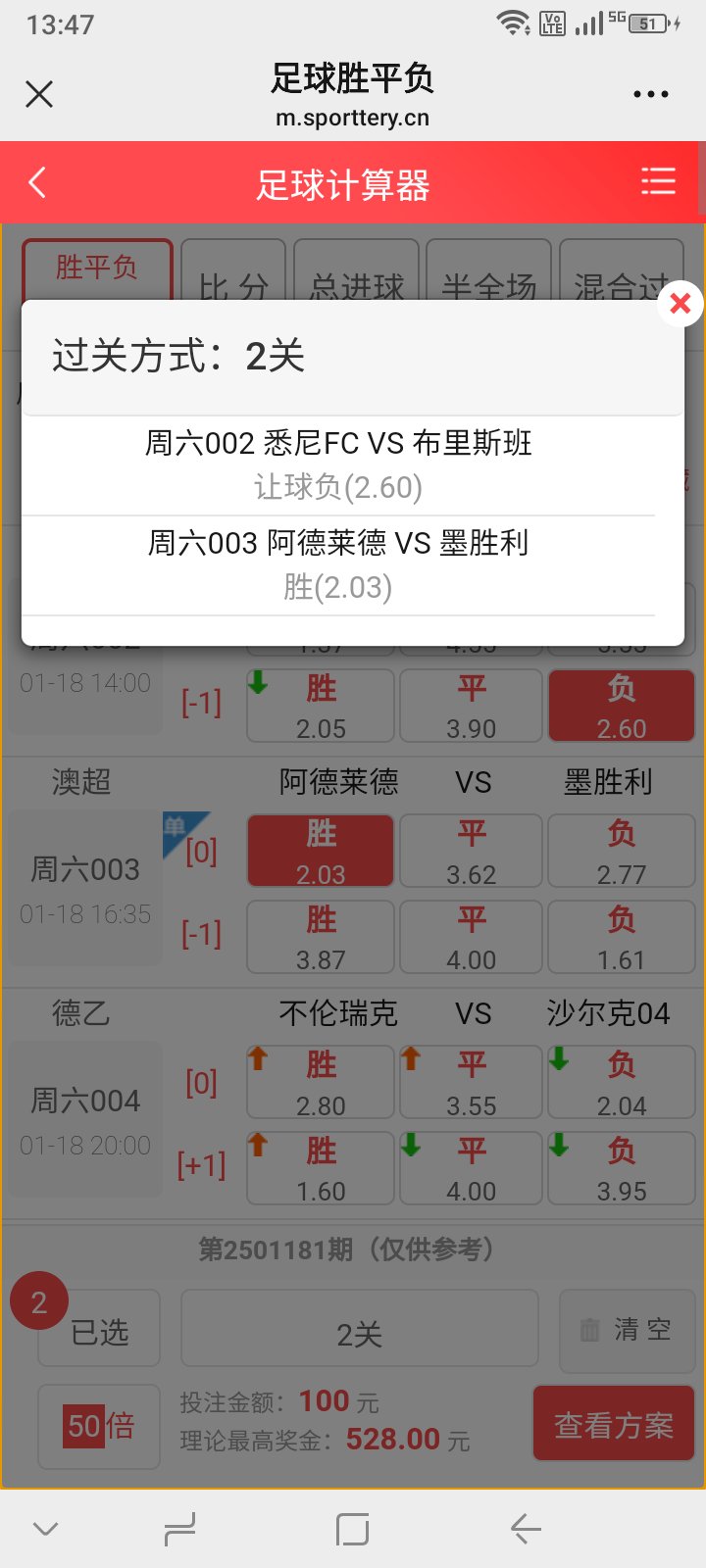
Task: Deselect the highlighted 胜 2.03 pick
Action: click(320, 851)
